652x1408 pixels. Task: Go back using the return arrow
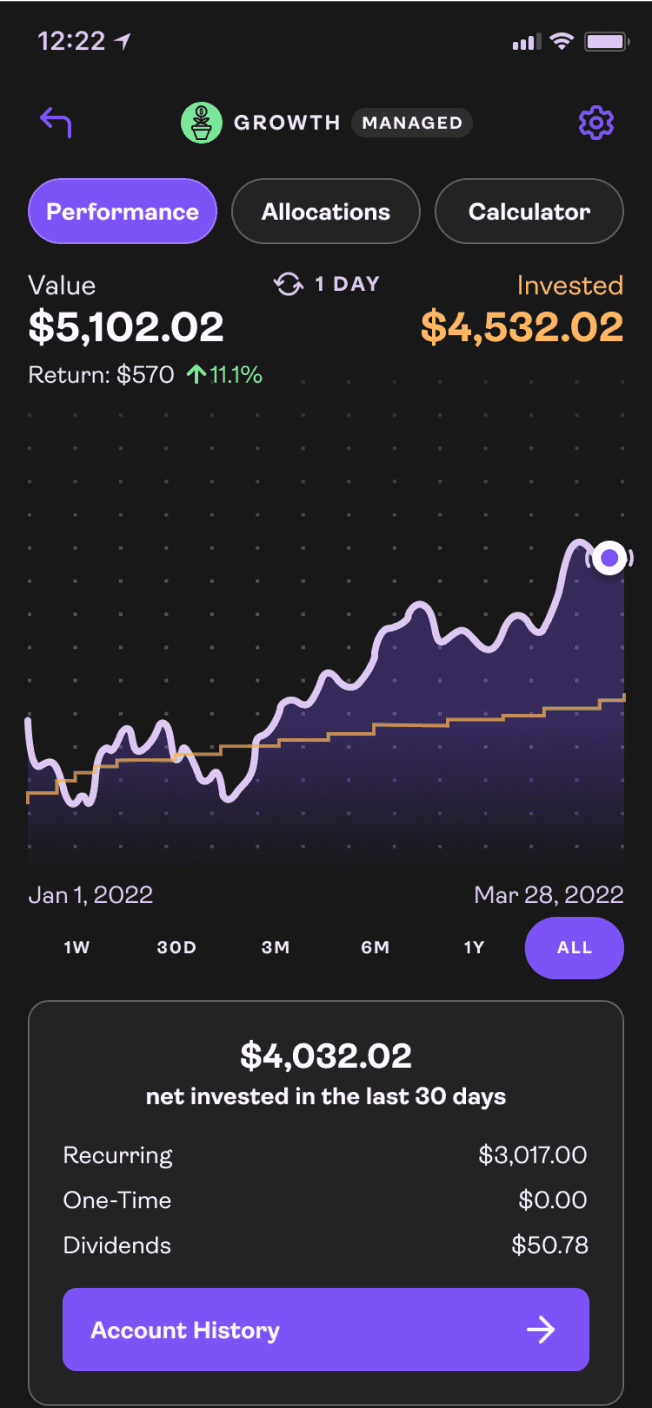pos(56,123)
